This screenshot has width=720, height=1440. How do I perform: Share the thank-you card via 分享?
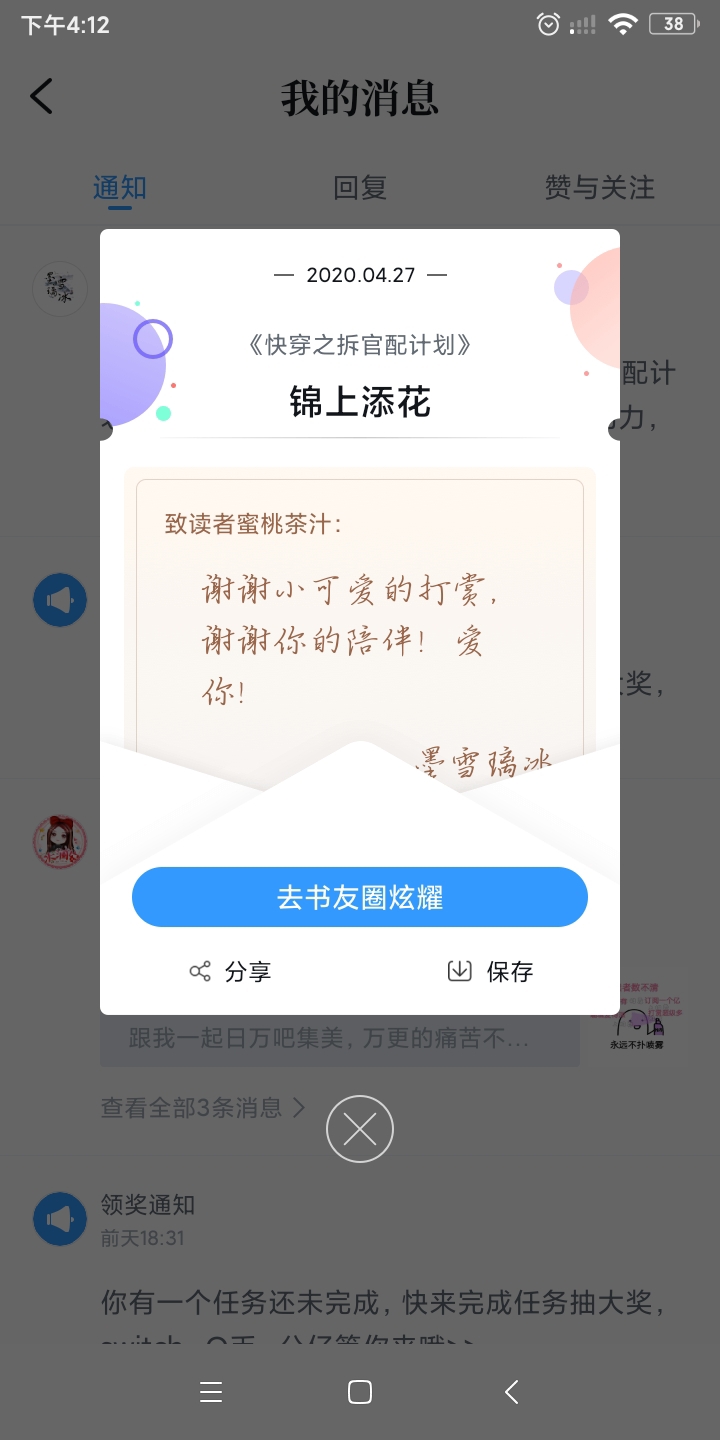pos(230,971)
